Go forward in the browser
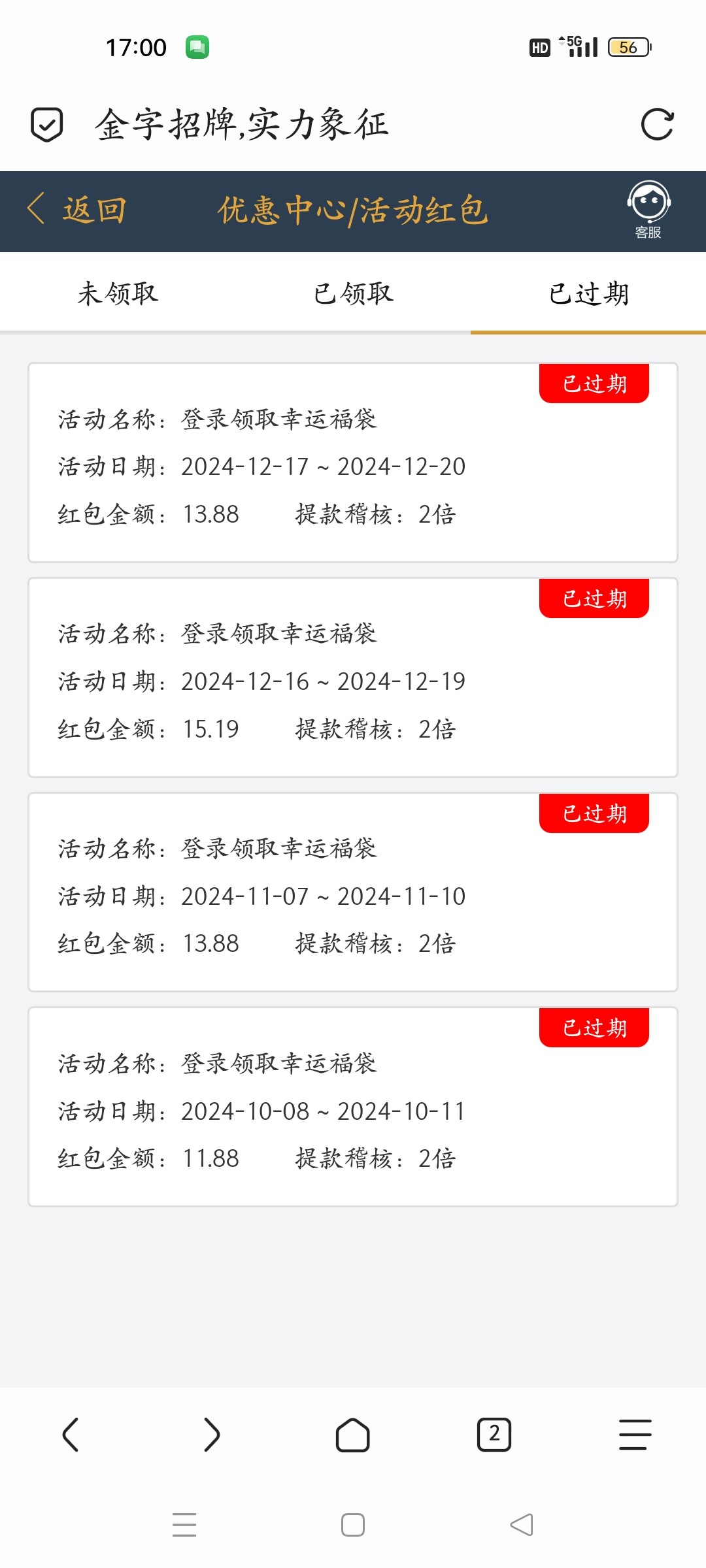This screenshot has height=1568, width=706. coord(212,1435)
